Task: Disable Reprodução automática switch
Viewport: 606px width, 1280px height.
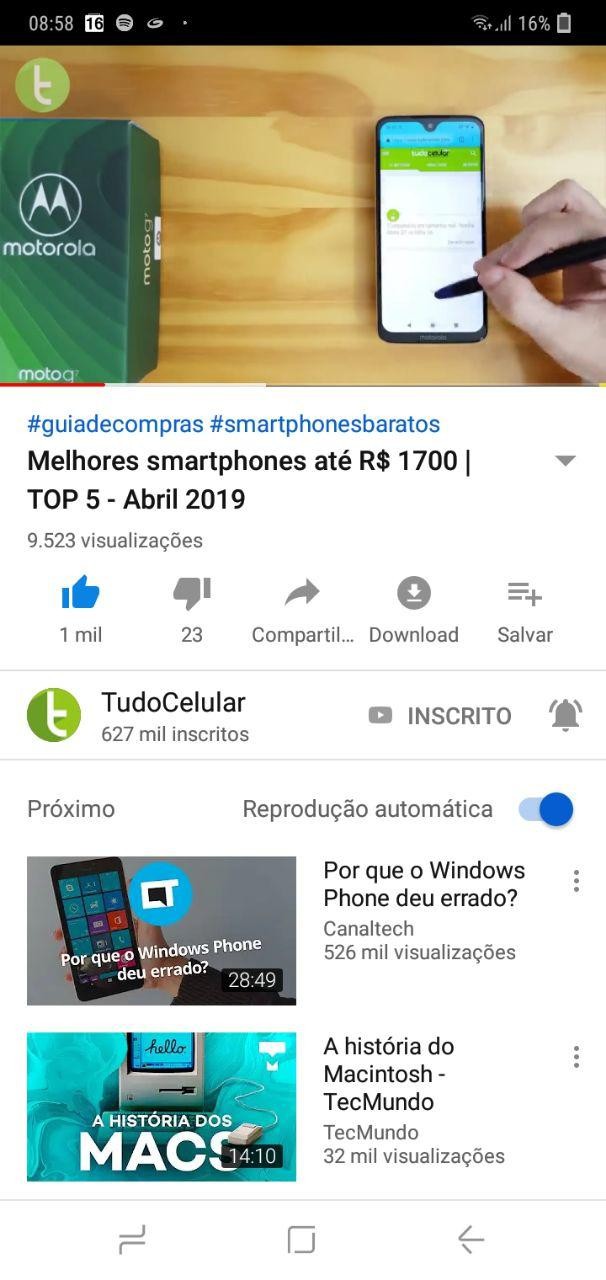Action: pos(546,809)
